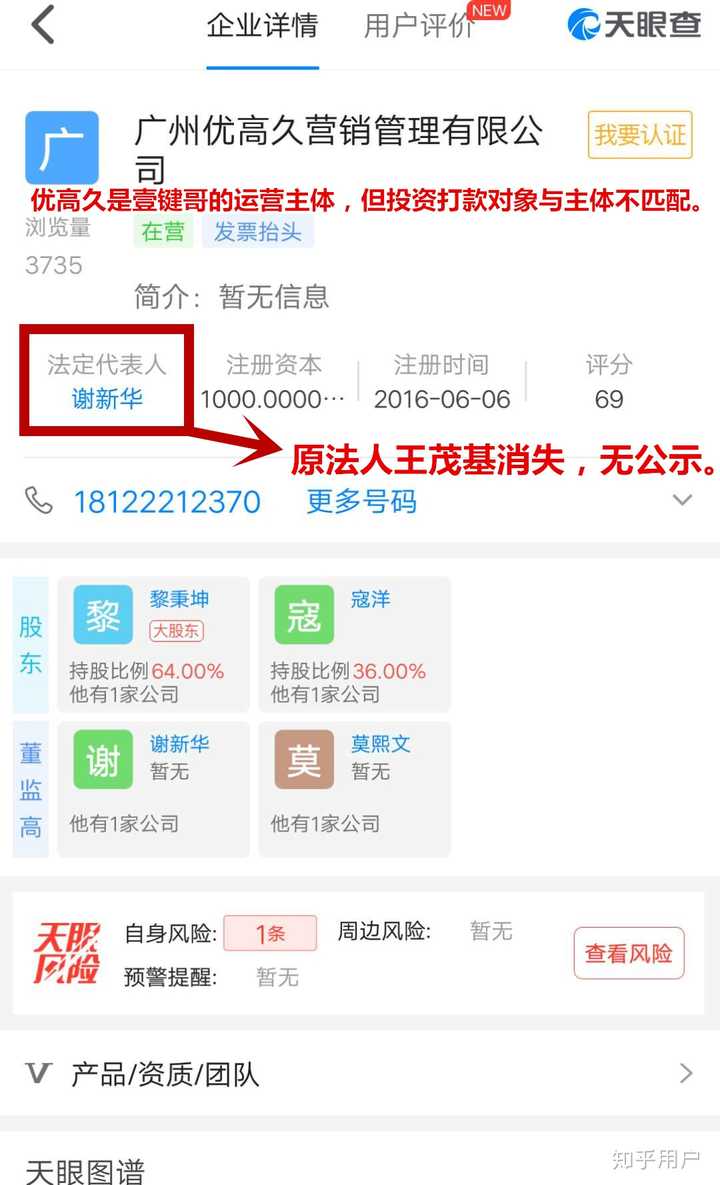Open legal representative 谢新华's profile link
Viewport: 720px width, 1185px height.
click(107, 399)
